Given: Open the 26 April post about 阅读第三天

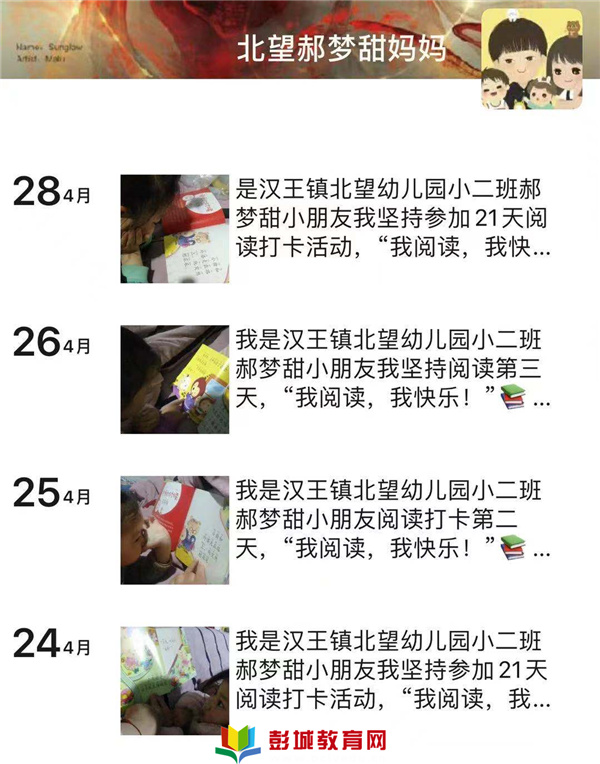Looking at the screenshot, I should (x=392, y=370).
